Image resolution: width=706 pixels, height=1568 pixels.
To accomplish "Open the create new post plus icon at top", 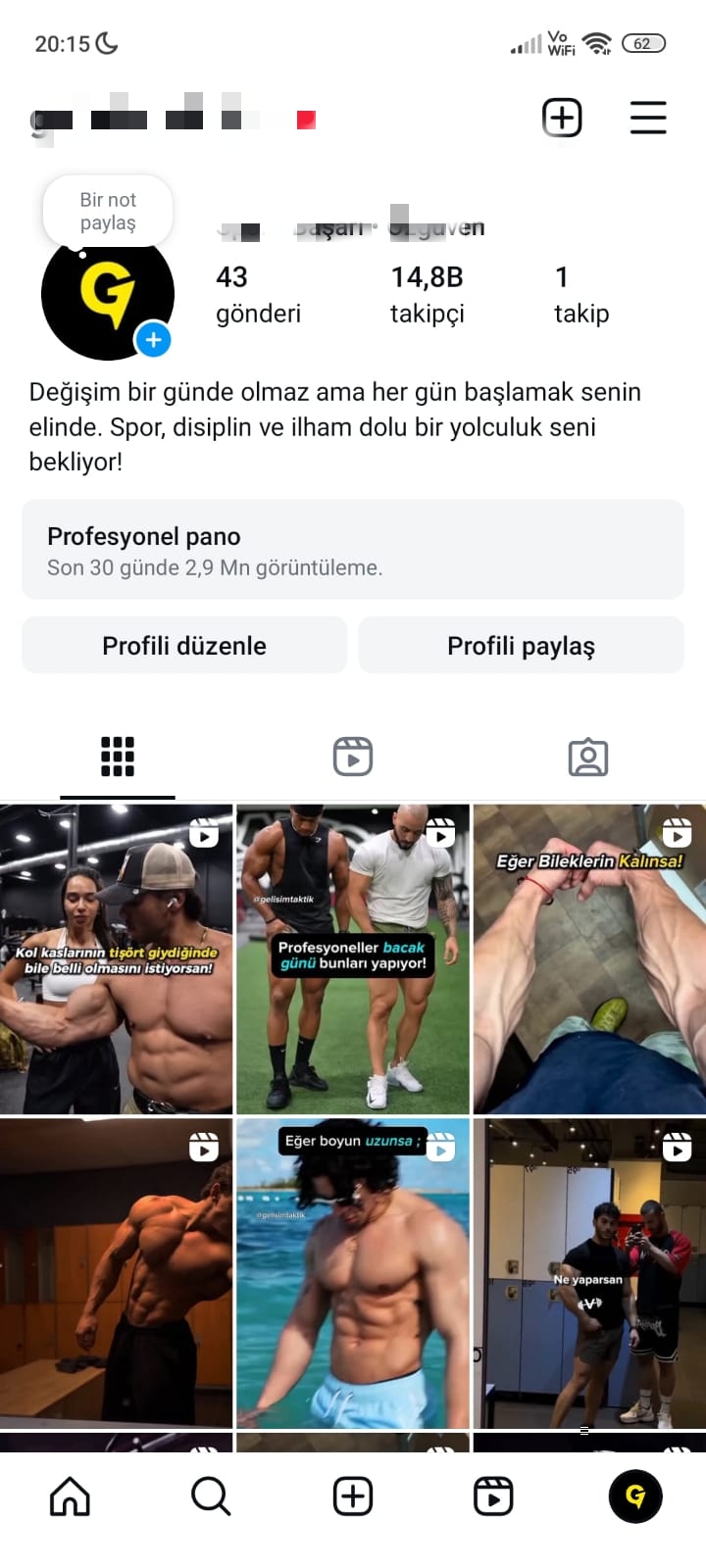I will pyautogui.click(x=562, y=119).
